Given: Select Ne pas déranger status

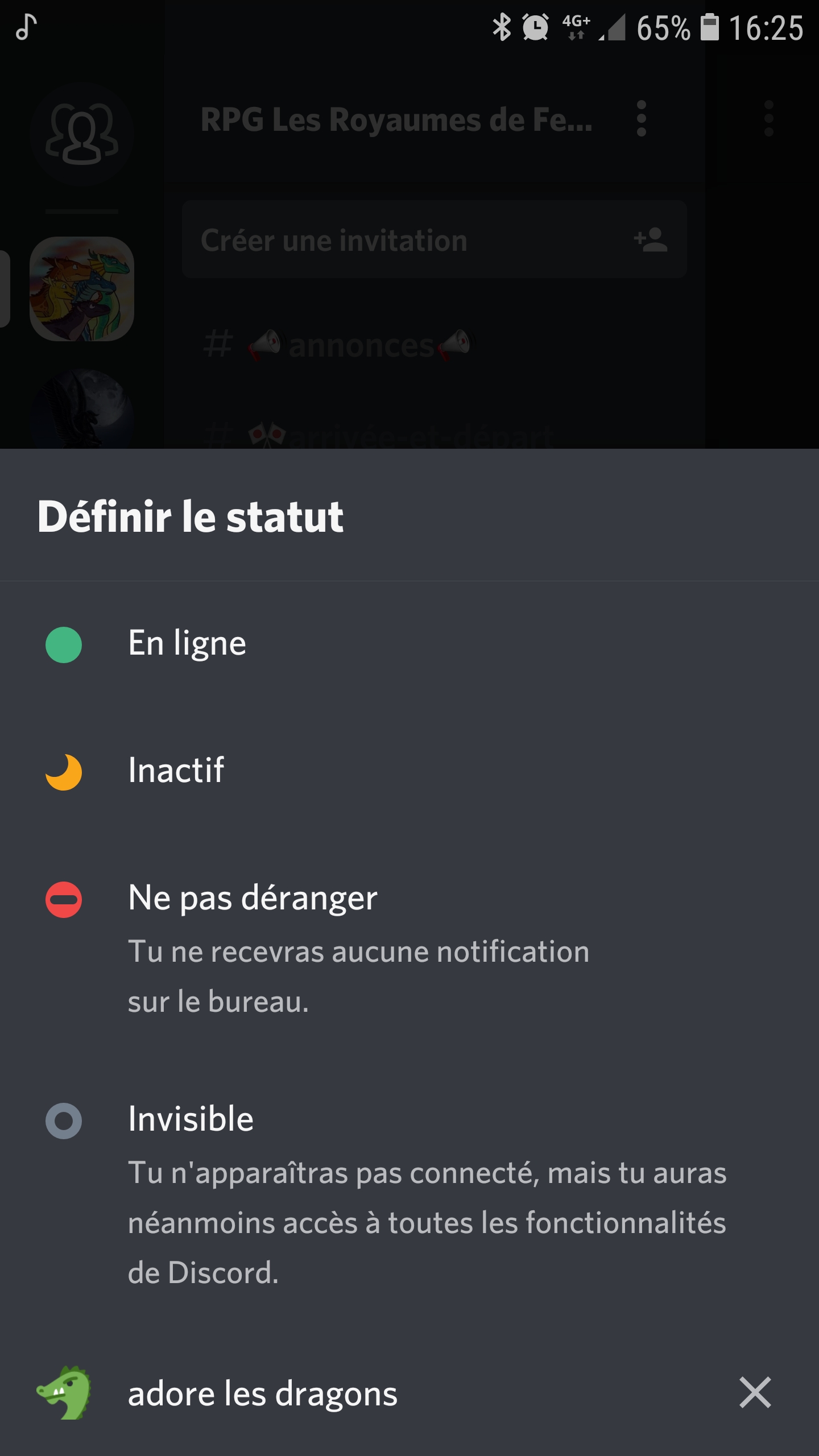Looking at the screenshot, I should pyautogui.click(x=253, y=899).
